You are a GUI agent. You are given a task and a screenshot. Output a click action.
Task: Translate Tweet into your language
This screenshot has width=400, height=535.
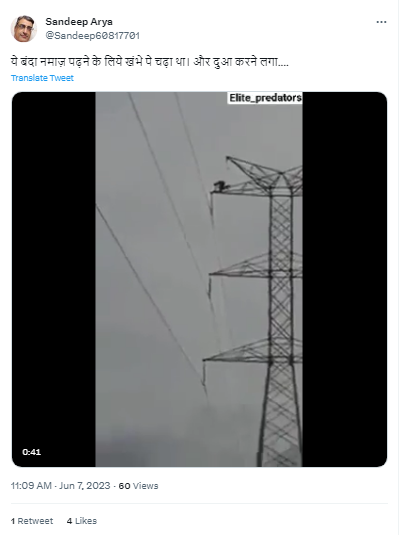(42, 78)
